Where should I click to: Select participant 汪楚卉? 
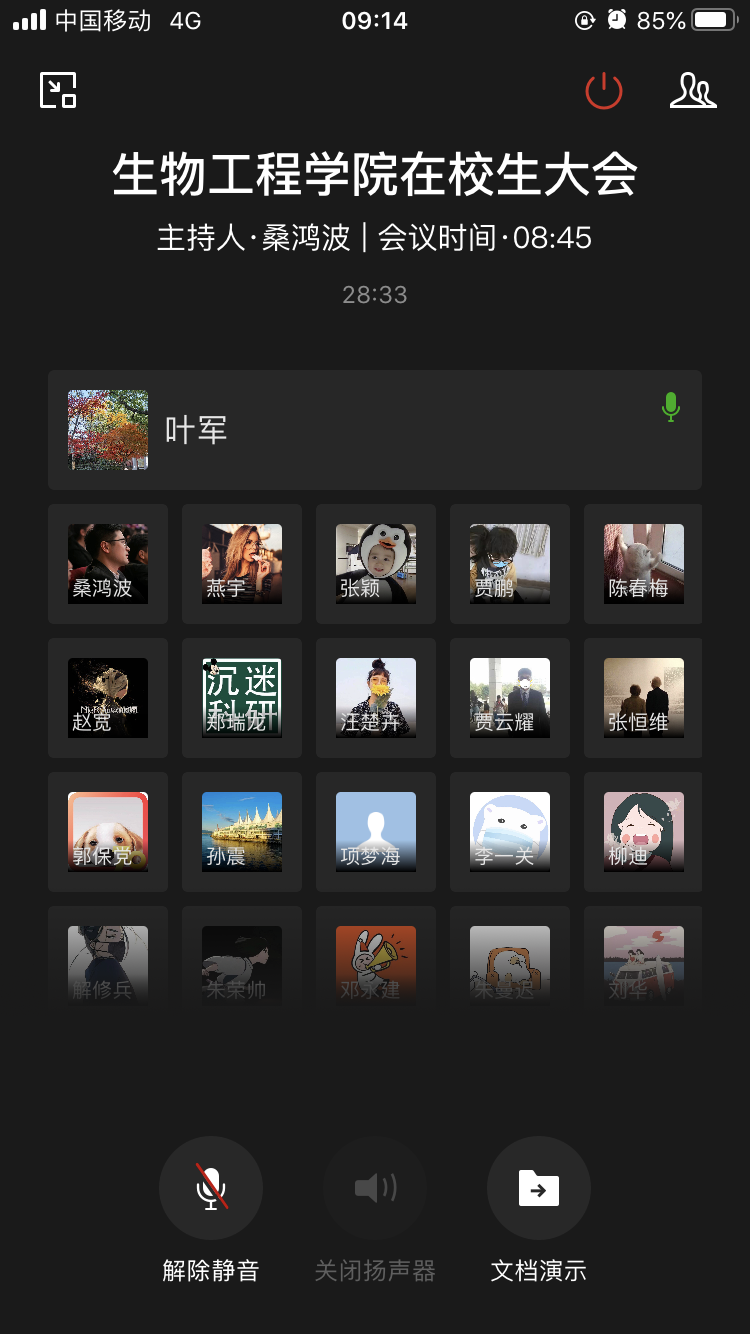pyautogui.click(x=376, y=698)
